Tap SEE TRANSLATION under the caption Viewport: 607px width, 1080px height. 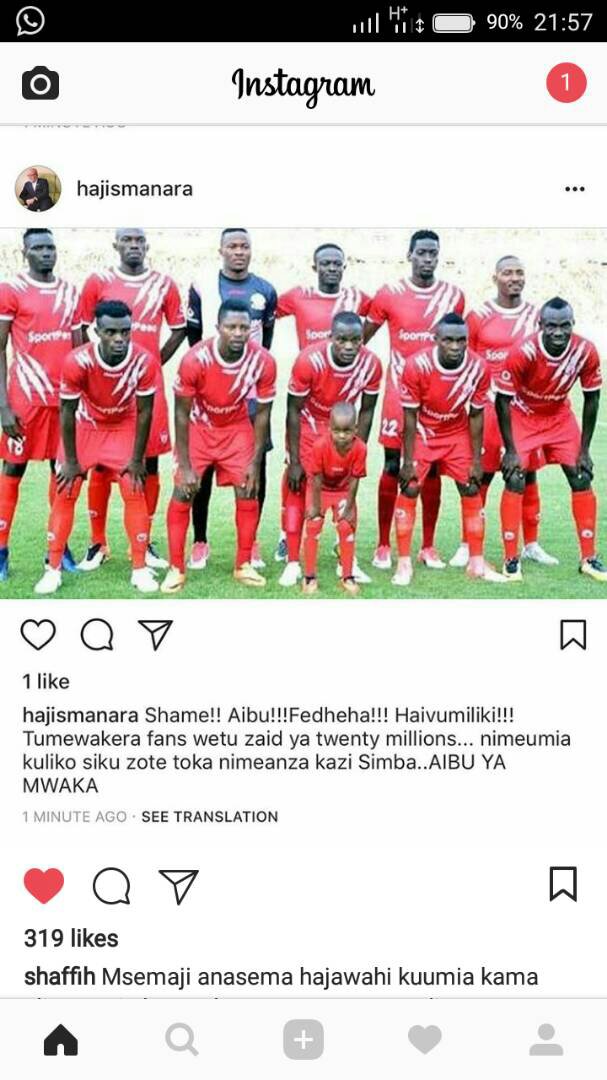click(209, 817)
